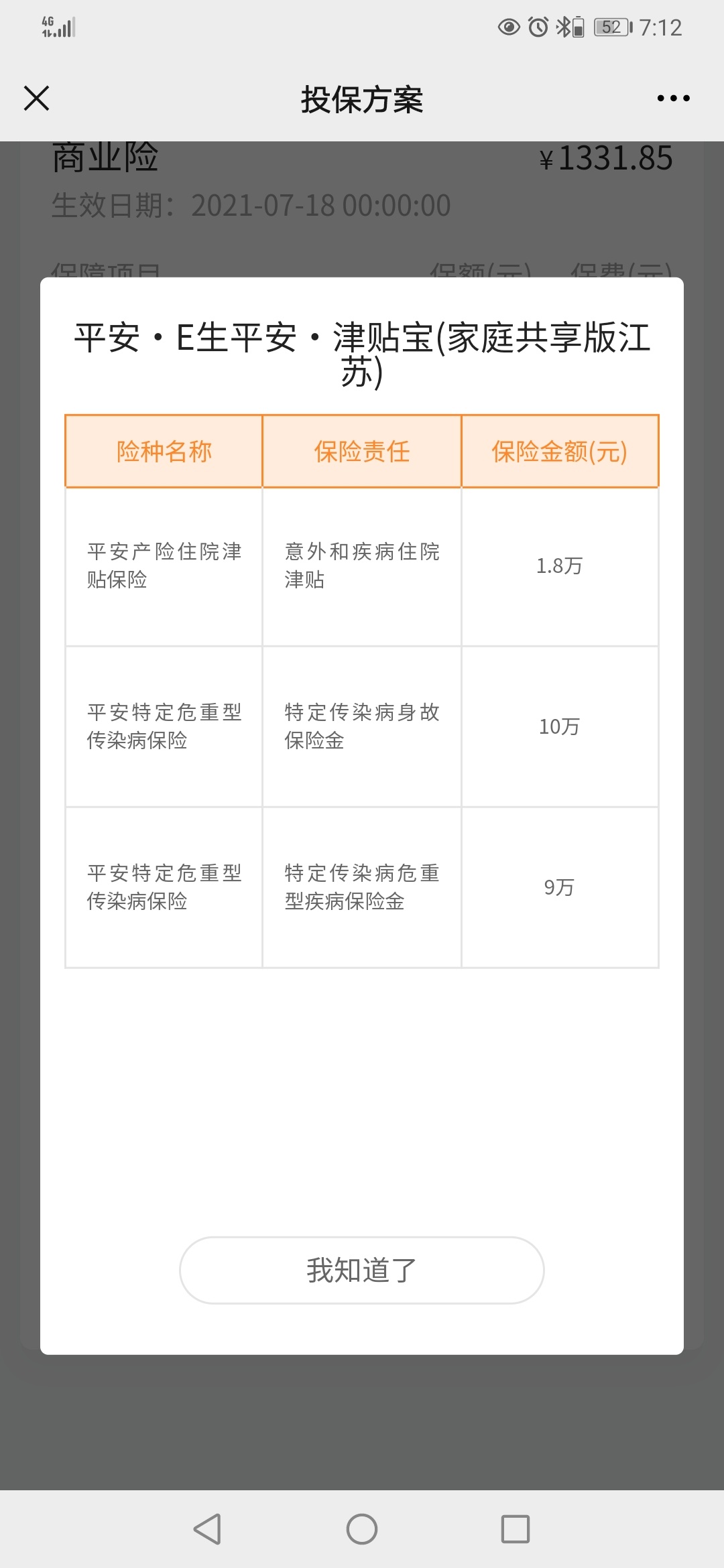Close the 投保方案 page with the X
This screenshot has width=724, height=1568.
37,98
